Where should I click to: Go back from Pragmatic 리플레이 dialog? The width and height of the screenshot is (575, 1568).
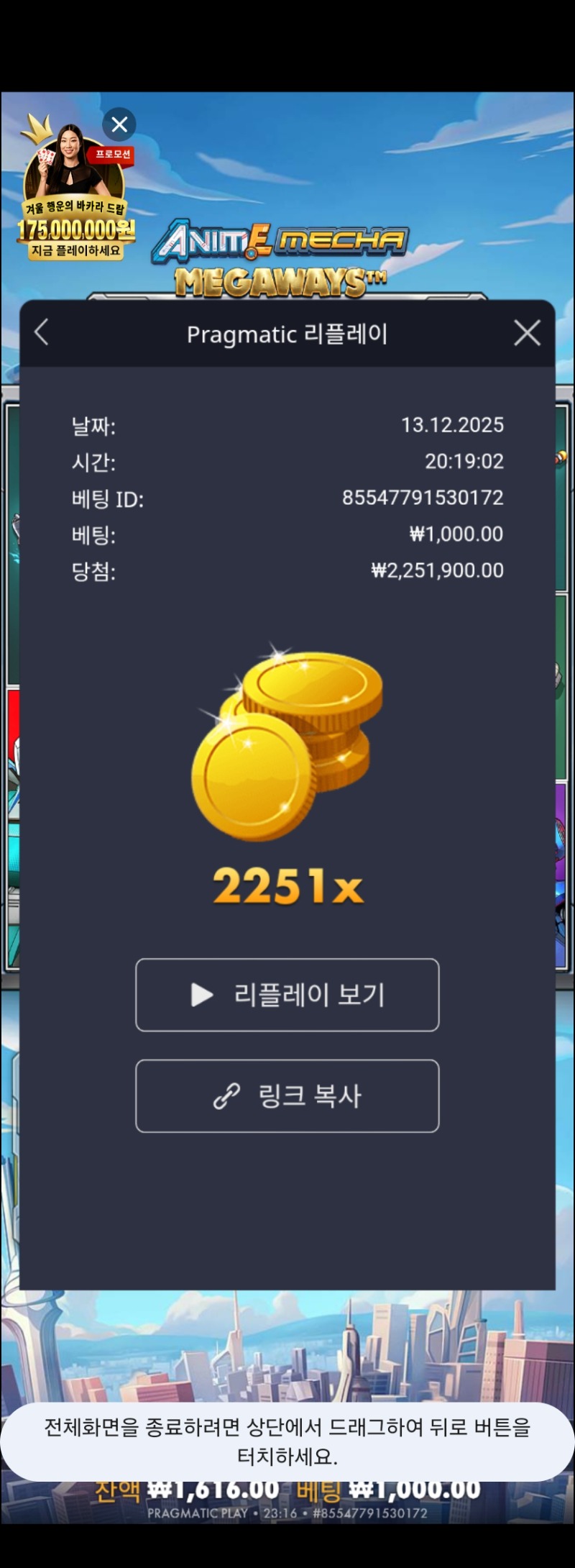[x=42, y=332]
